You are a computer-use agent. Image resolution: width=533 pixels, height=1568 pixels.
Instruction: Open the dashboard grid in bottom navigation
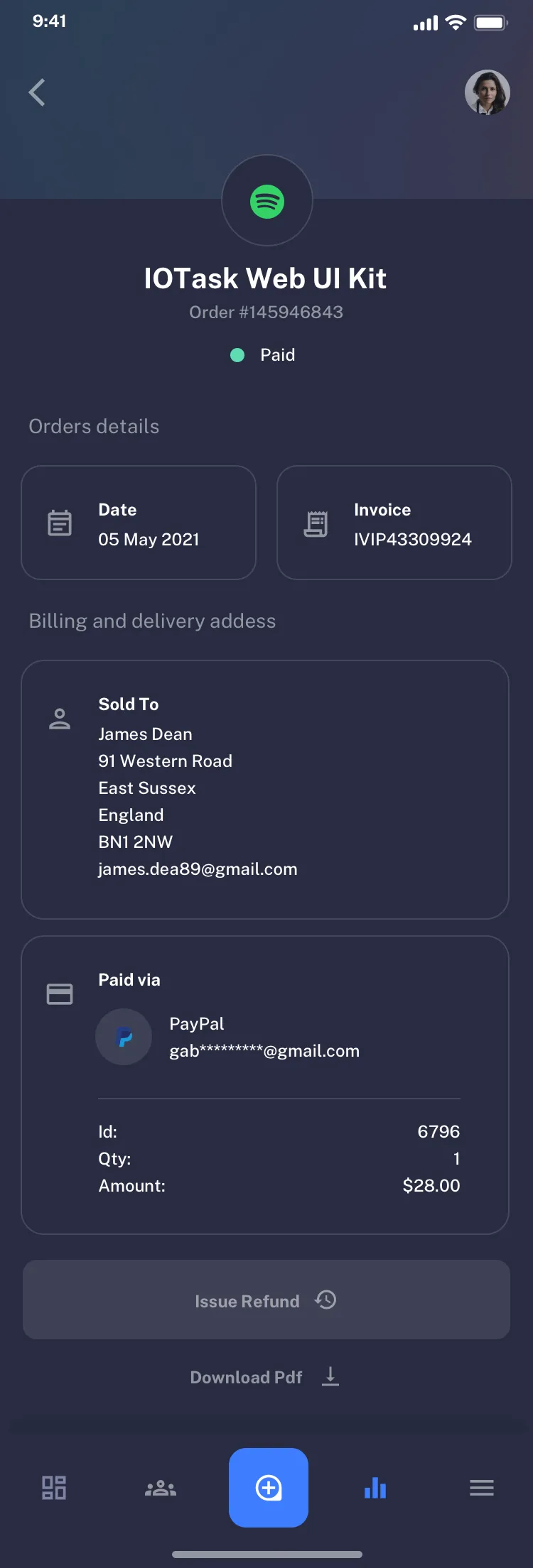pyautogui.click(x=53, y=1488)
